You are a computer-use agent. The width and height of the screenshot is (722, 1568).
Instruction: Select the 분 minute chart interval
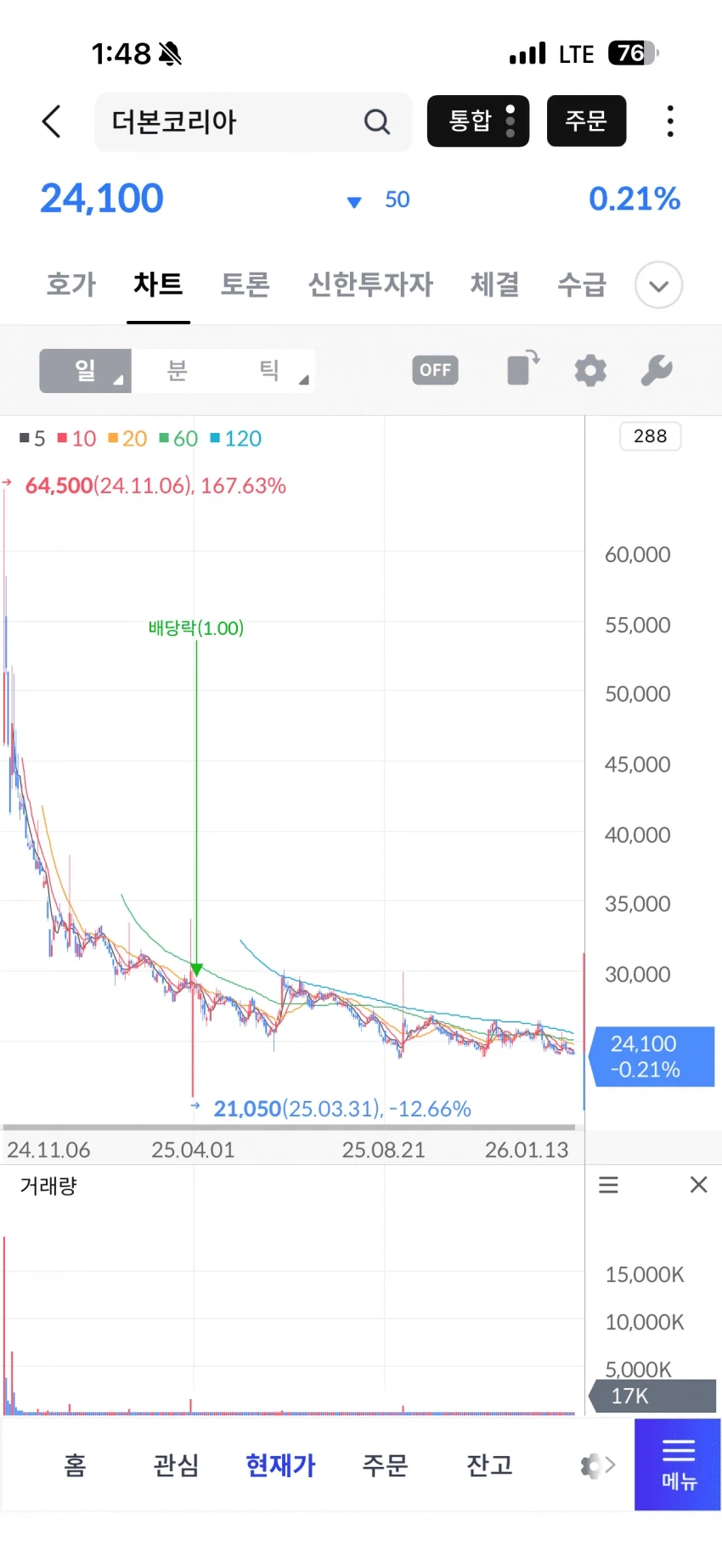coord(177,371)
